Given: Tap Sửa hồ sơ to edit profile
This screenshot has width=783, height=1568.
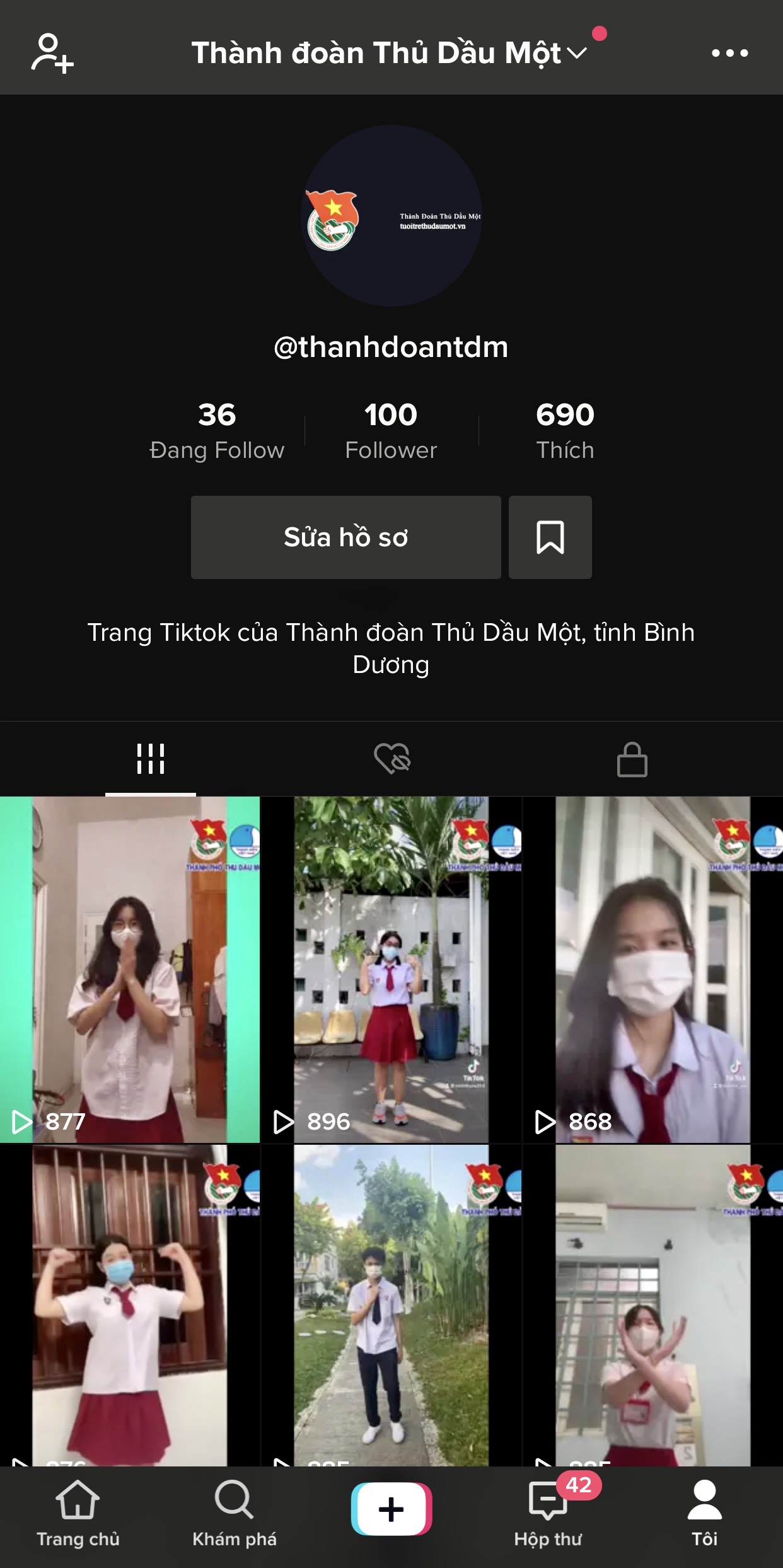Looking at the screenshot, I should 345,537.
